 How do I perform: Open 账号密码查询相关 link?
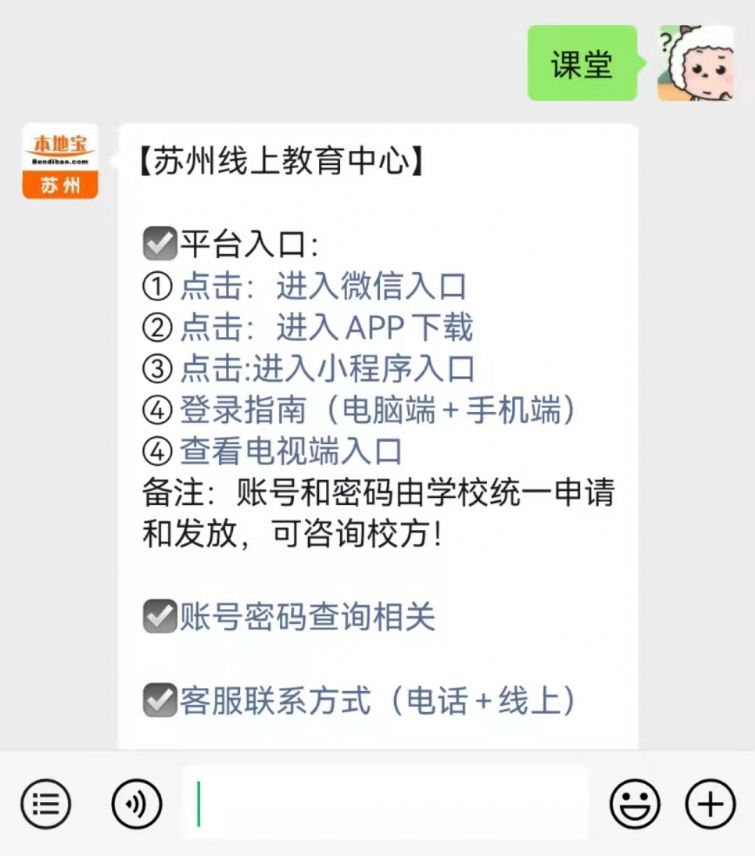point(307,617)
